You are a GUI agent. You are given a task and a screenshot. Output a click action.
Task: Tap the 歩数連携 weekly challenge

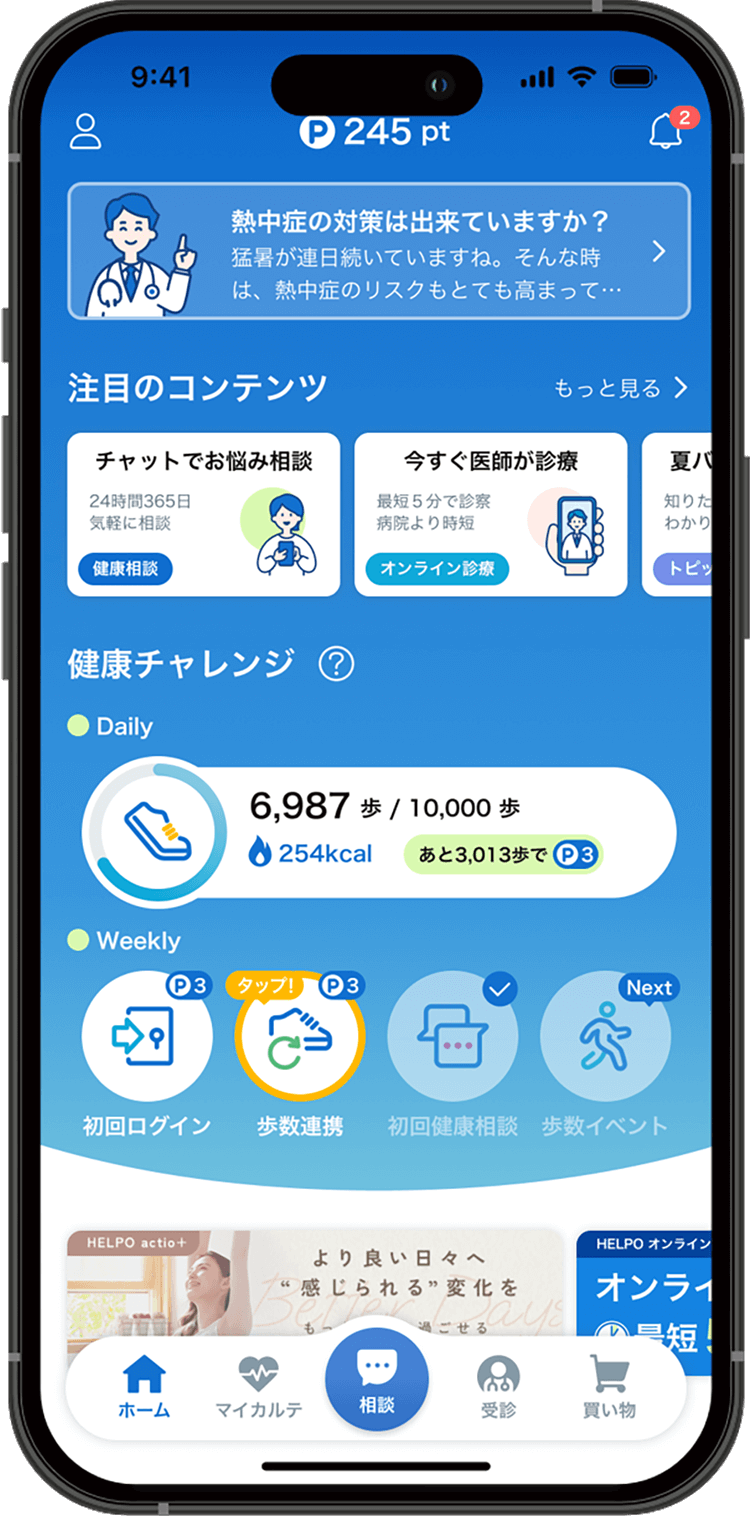pos(300,1036)
